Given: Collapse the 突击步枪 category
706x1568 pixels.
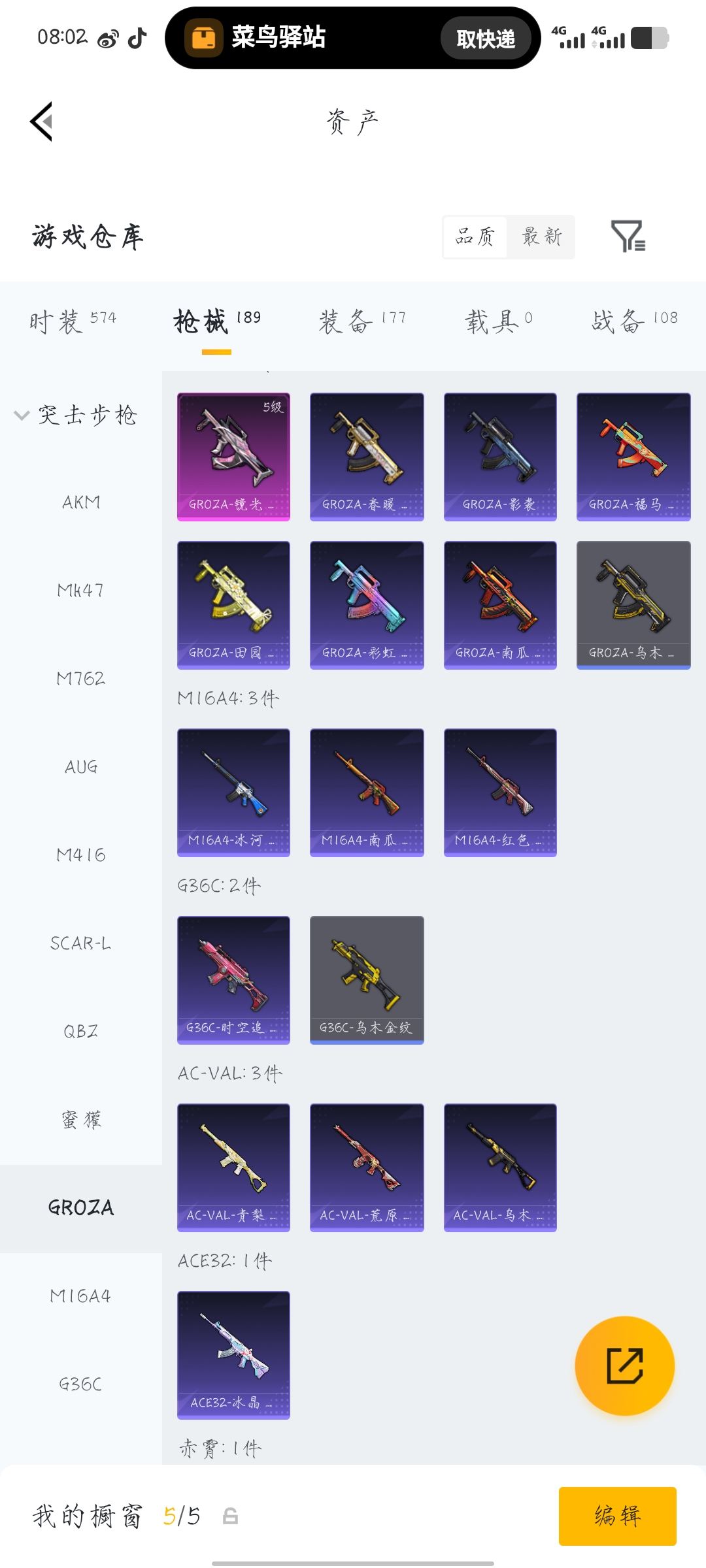Looking at the screenshot, I should [x=76, y=415].
